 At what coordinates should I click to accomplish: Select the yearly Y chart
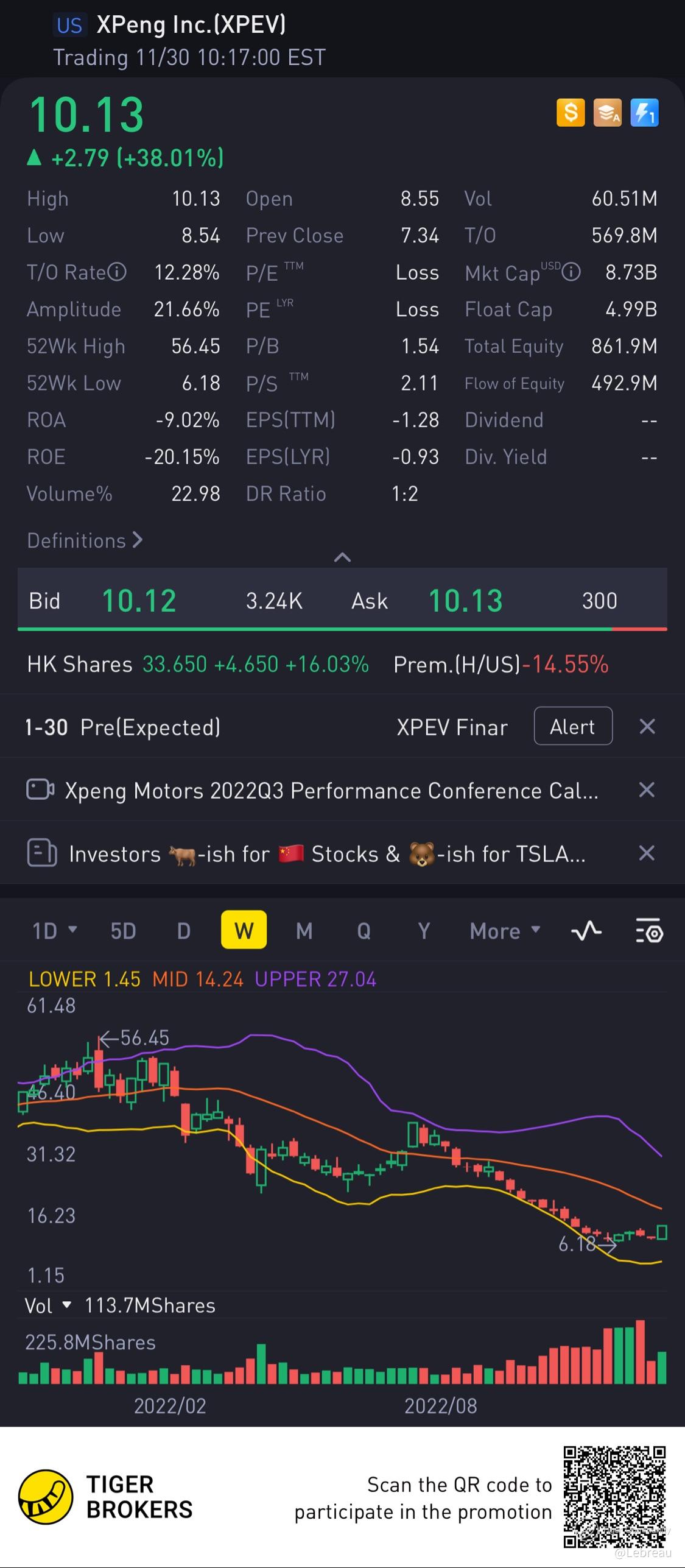pyautogui.click(x=424, y=930)
